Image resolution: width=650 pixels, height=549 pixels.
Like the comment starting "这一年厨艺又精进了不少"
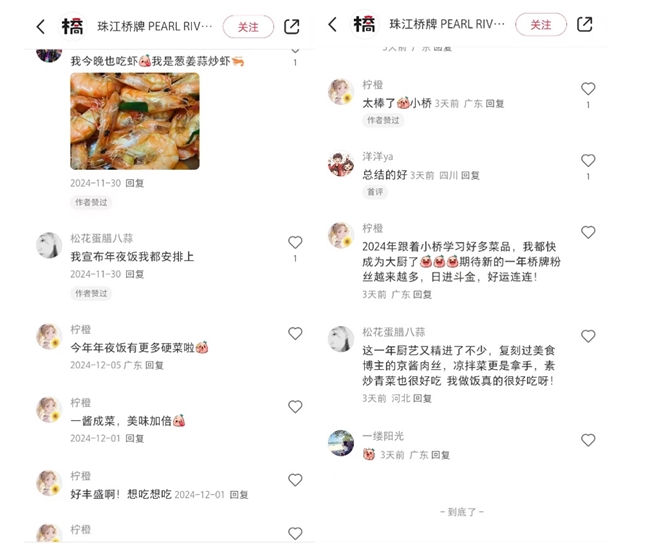point(588,336)
